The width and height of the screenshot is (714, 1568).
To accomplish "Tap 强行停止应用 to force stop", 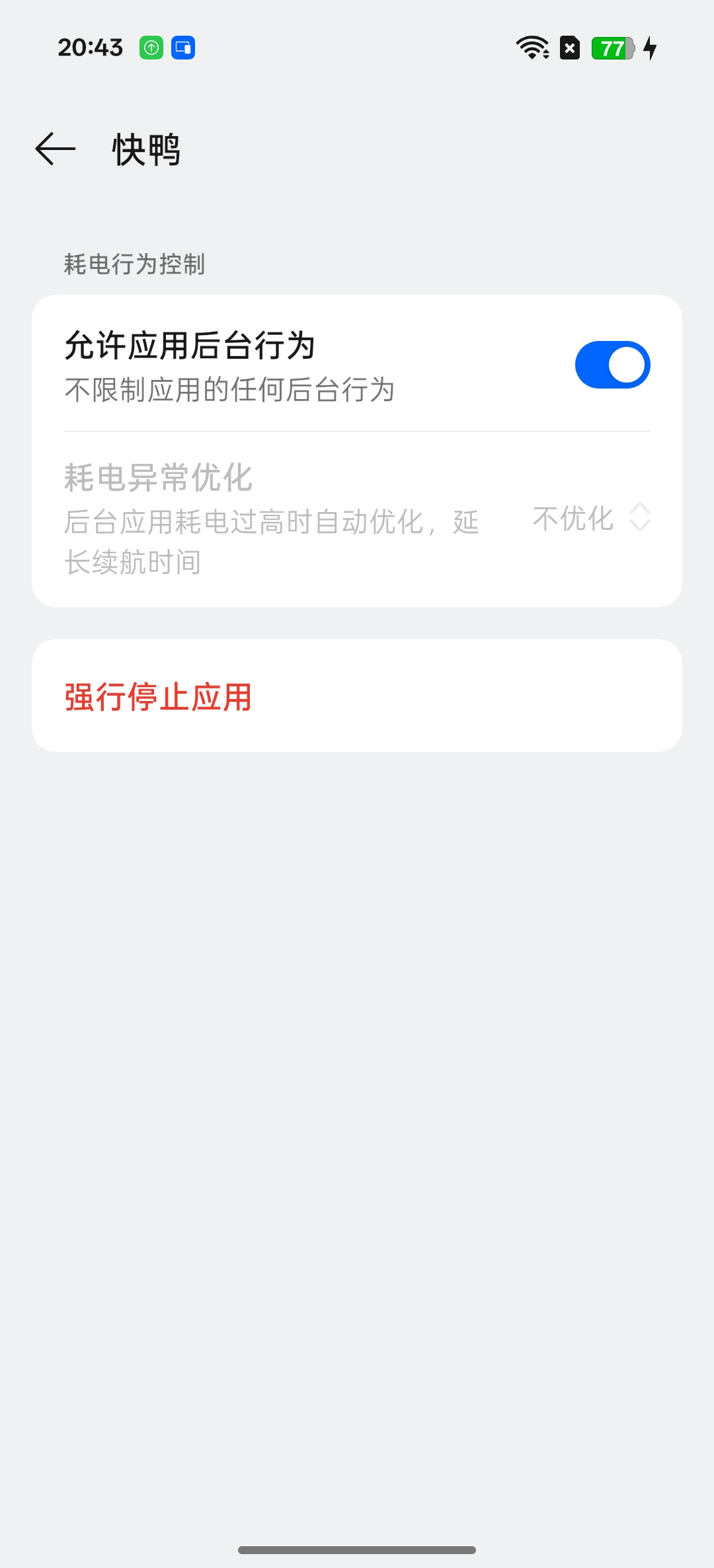I will 159,696.
